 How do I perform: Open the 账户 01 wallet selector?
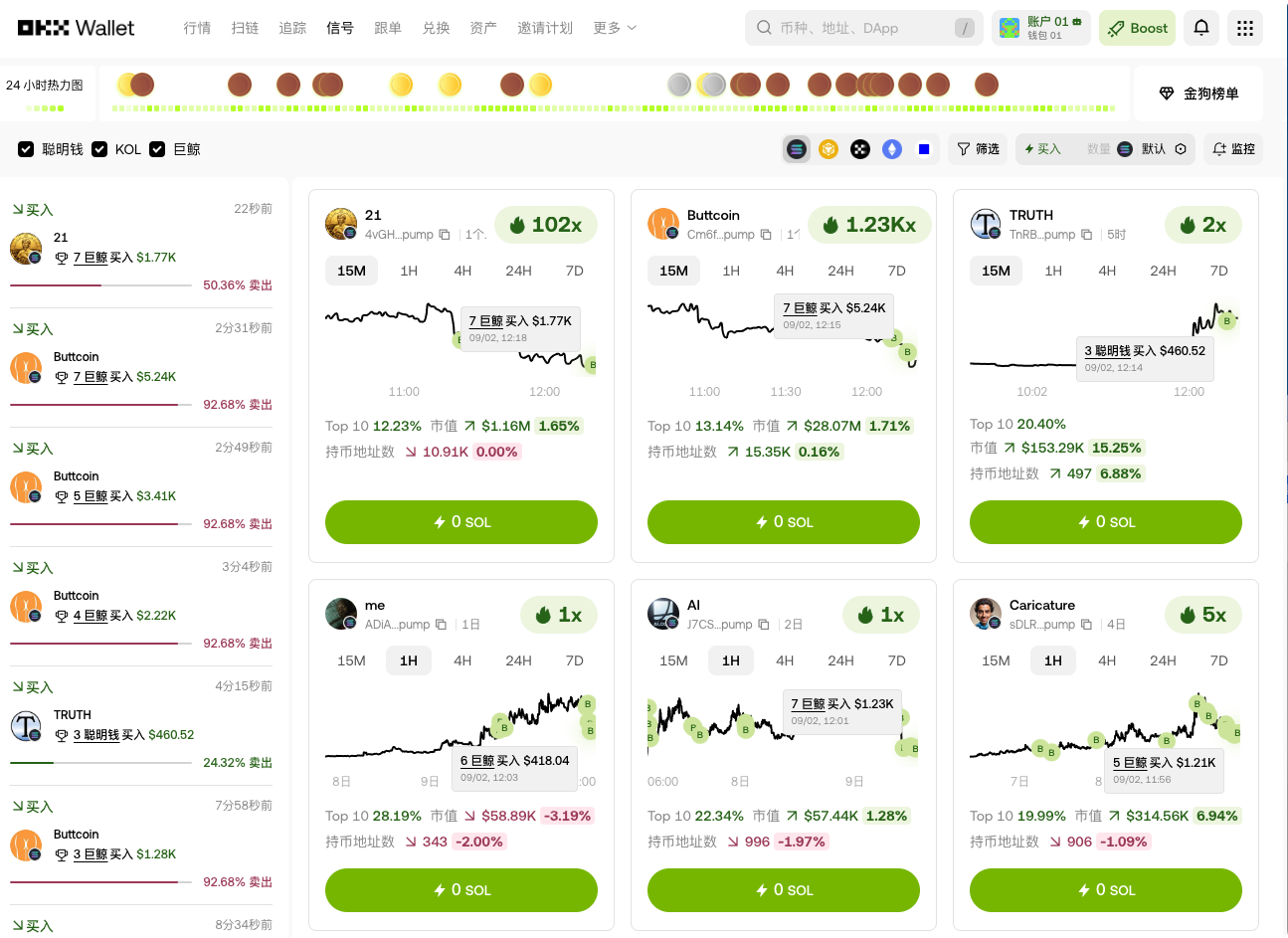[x=1041, y=28]
